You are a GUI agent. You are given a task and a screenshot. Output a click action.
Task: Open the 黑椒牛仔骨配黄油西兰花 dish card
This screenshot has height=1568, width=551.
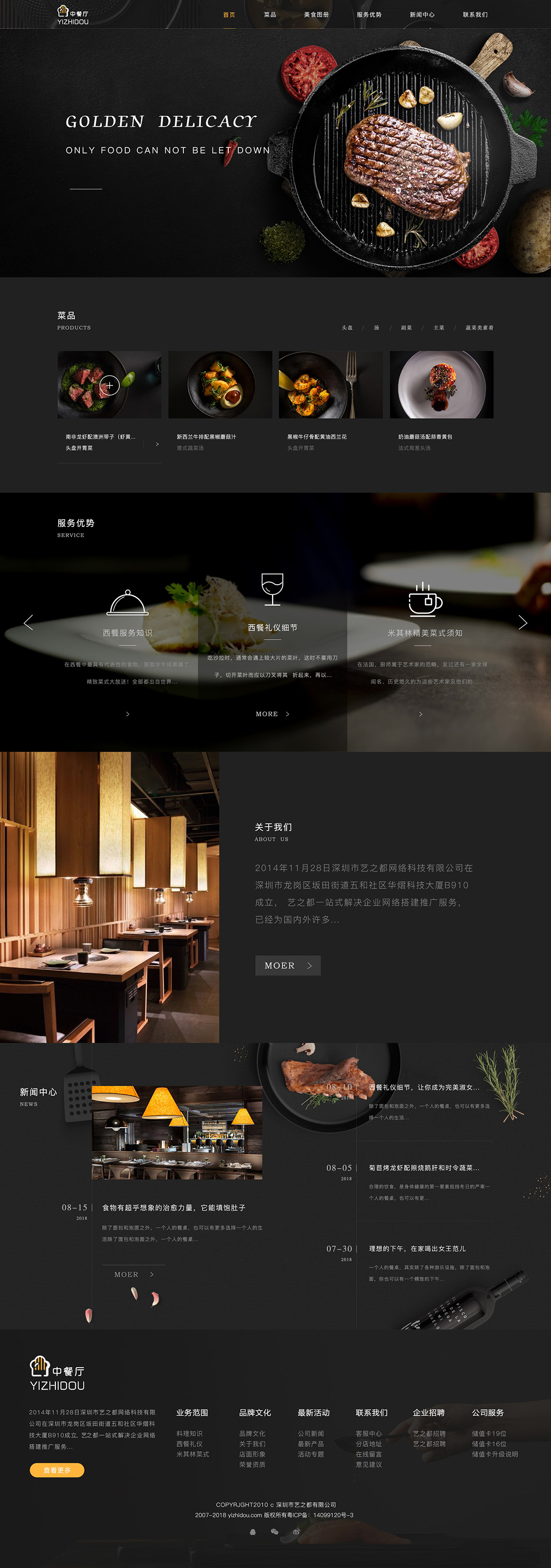pyautogui.click(x=330, y=385)
